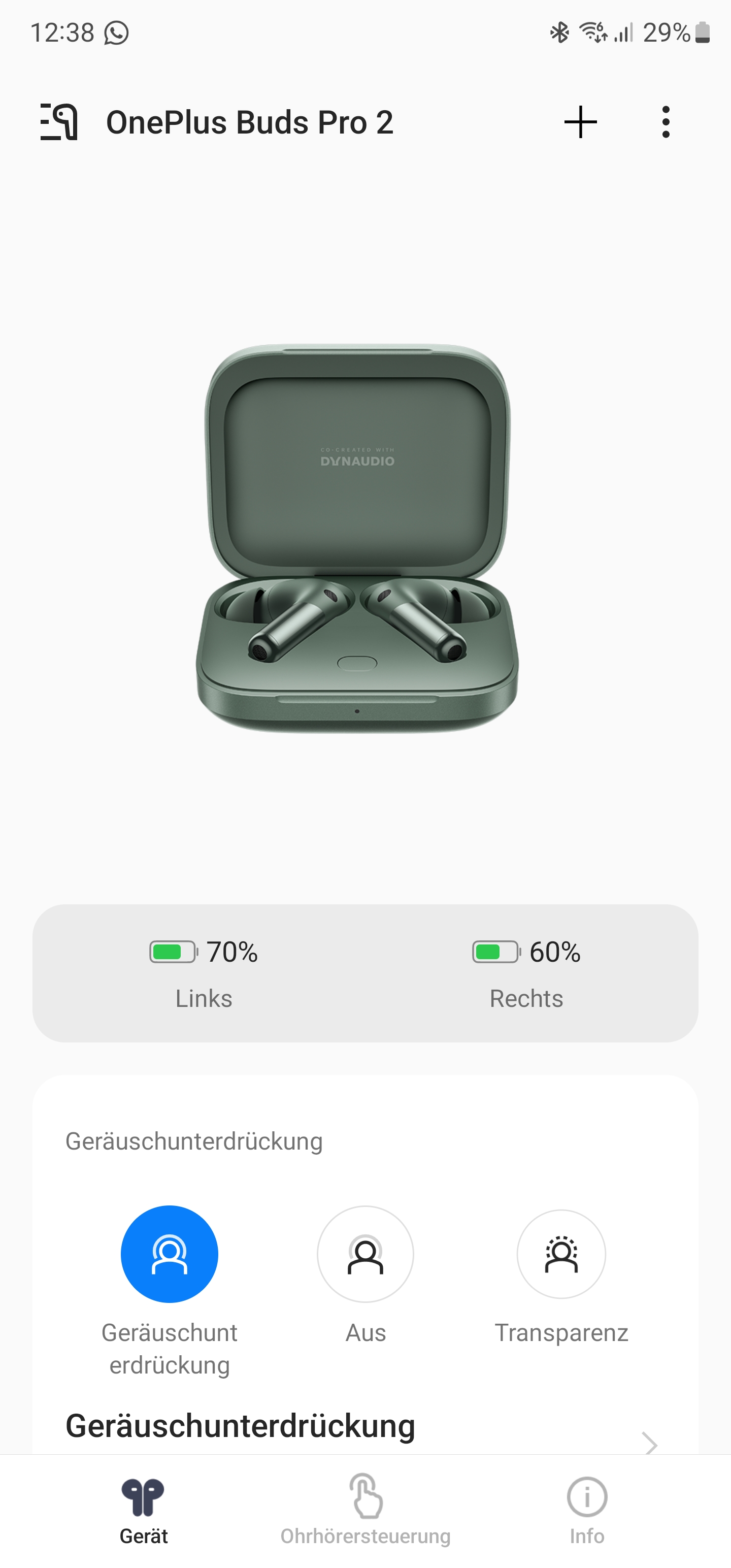
Task: Select Geräuschunterdrückung noise cancelling mode
Action: point(169,1254)
